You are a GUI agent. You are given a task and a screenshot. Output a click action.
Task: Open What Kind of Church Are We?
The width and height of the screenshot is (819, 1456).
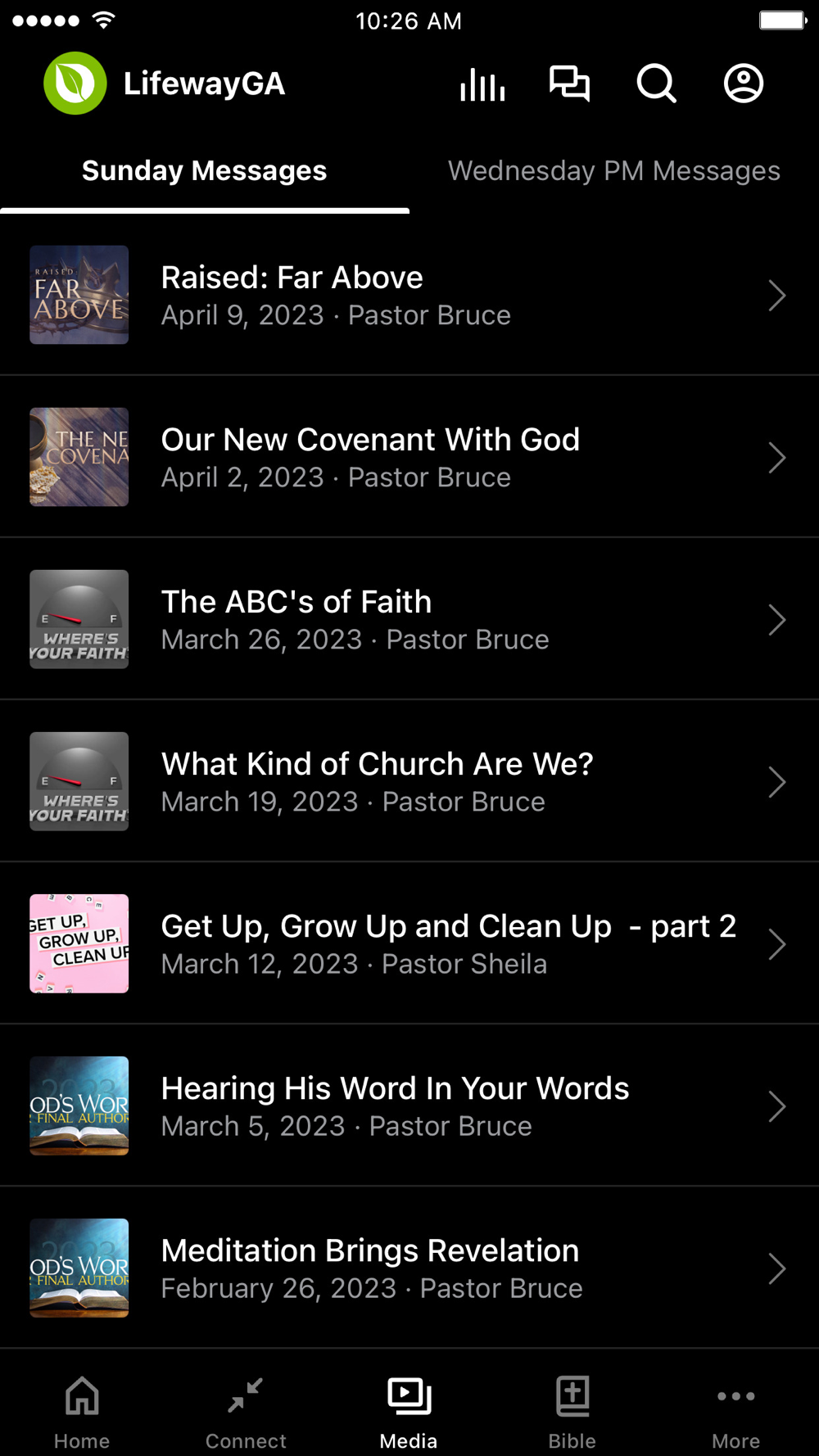[409, 782]
